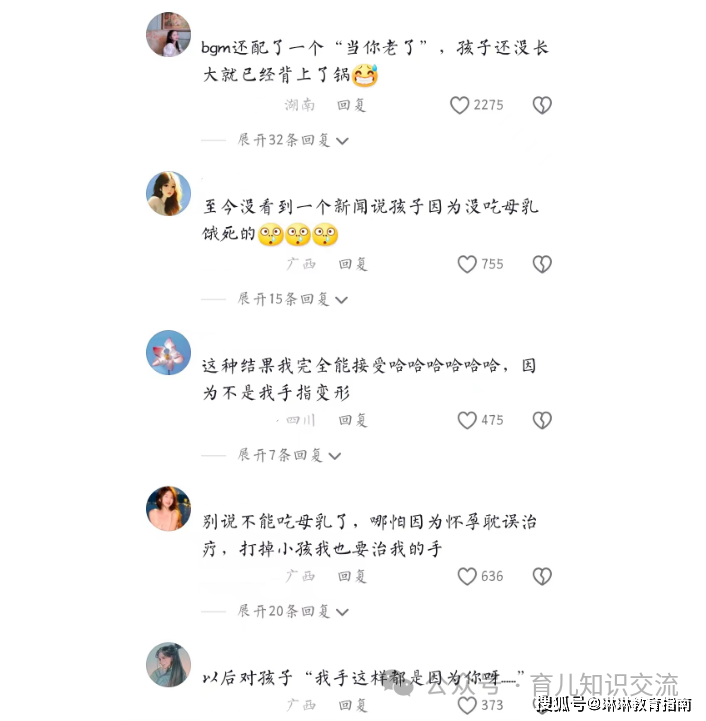Expand the 20 replies

[292, 611]
